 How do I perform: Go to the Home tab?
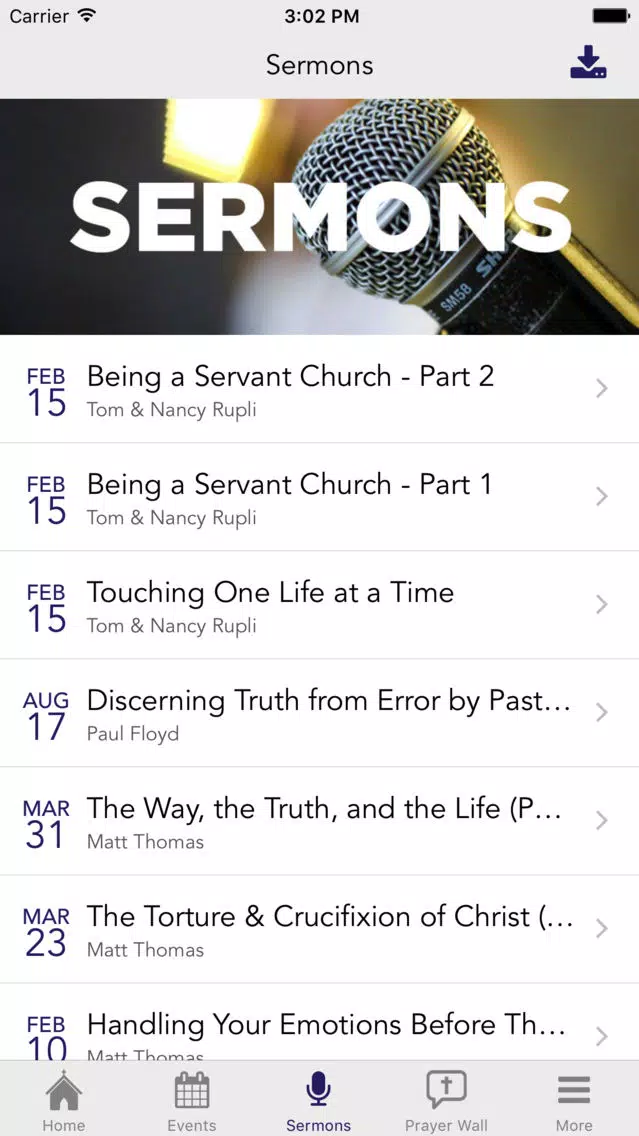[64, 1100]
